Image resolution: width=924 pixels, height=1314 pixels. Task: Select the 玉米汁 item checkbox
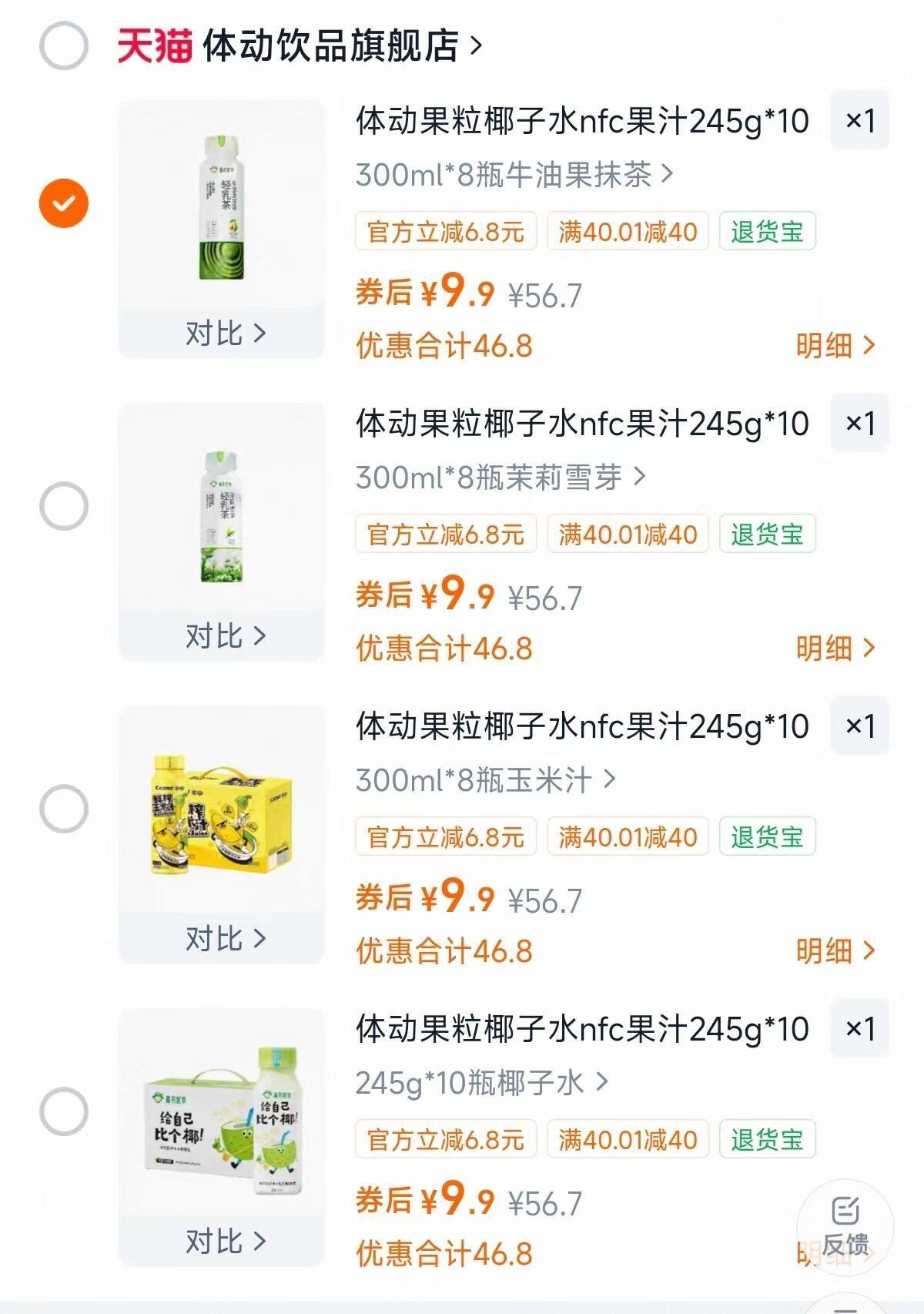point(64,809)
